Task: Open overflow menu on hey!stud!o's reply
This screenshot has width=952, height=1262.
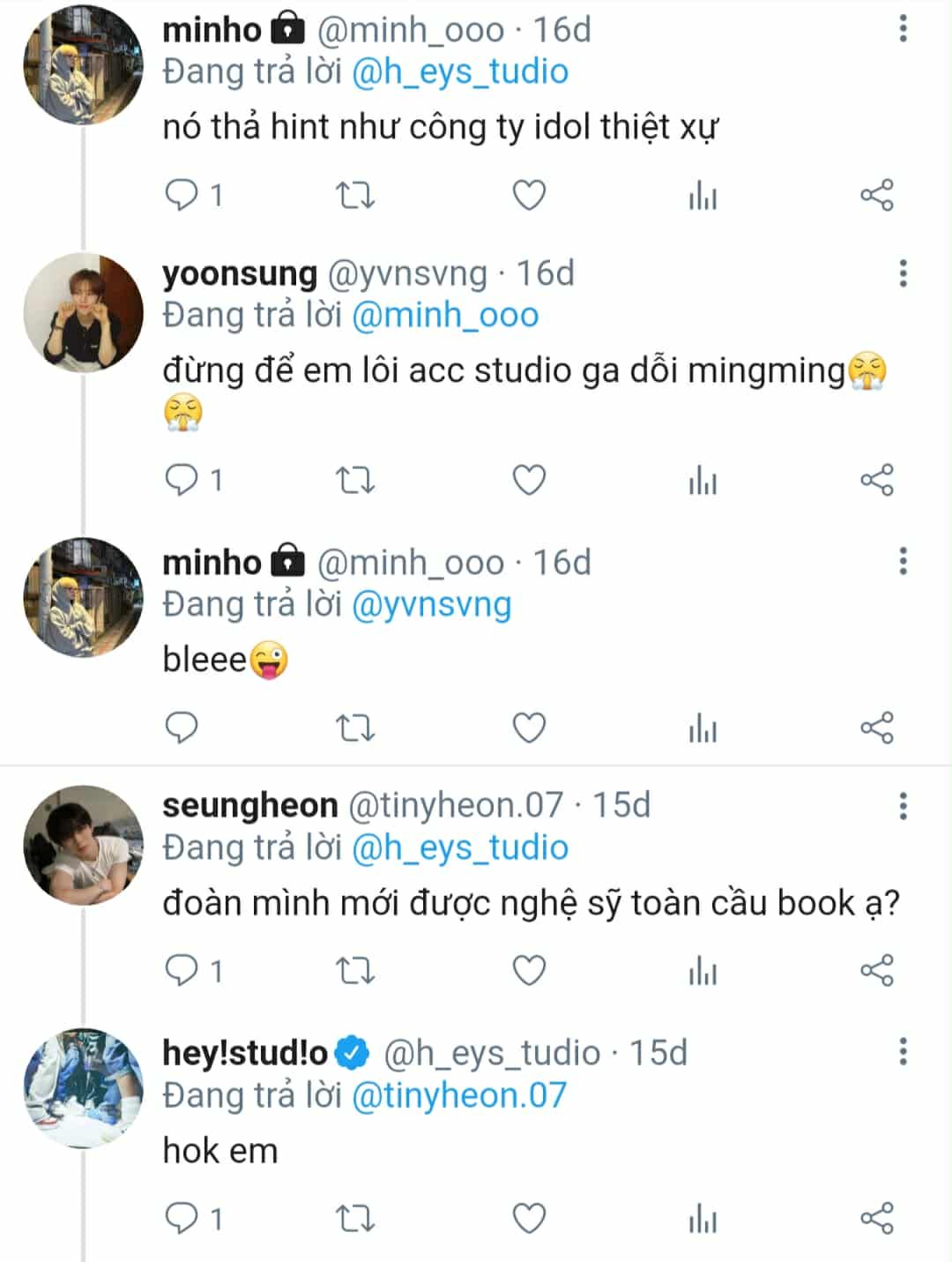Action: [x=903, y=1051]
